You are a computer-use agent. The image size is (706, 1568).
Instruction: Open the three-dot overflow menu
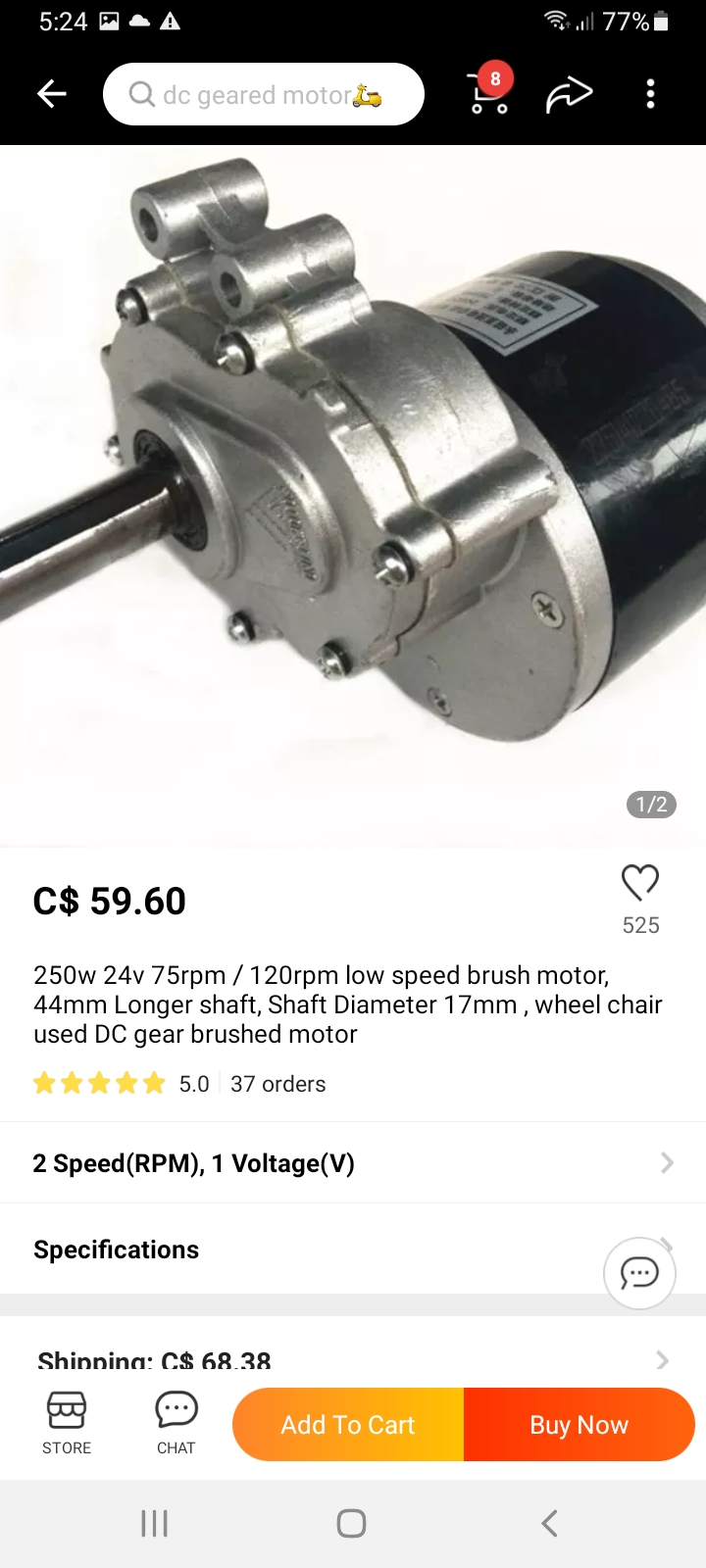650,94
